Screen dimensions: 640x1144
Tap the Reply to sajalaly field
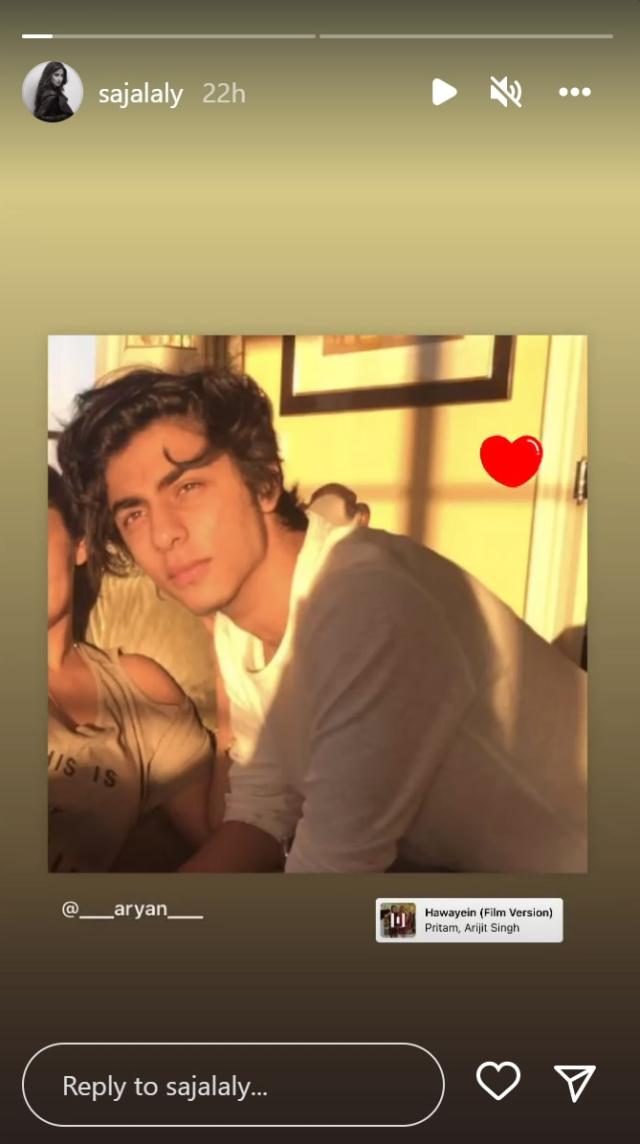[x=233, y=1085]
